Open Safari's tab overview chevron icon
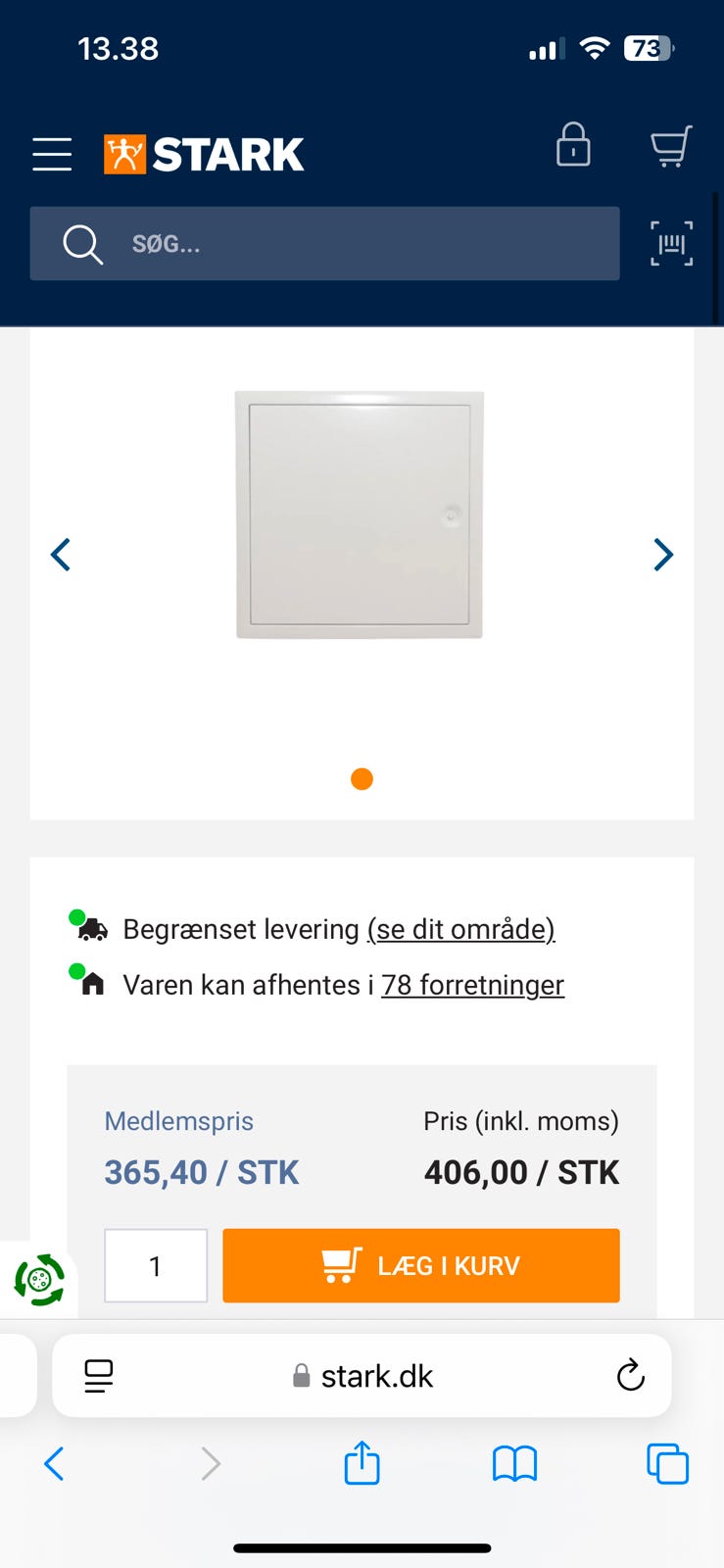 pyautogui.click(x=667, y=1464)
